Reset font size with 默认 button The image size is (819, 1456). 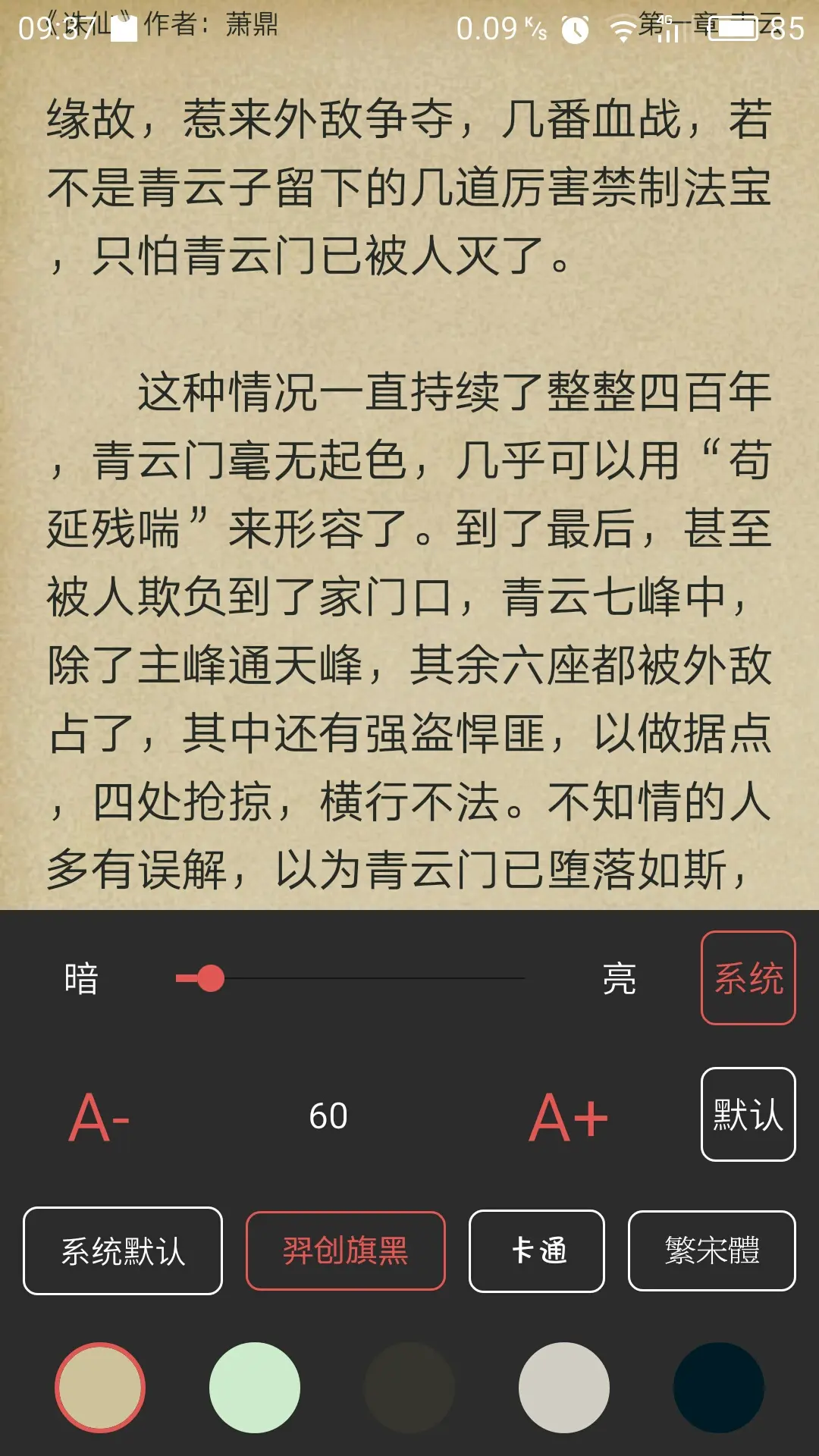(748, 1115)
